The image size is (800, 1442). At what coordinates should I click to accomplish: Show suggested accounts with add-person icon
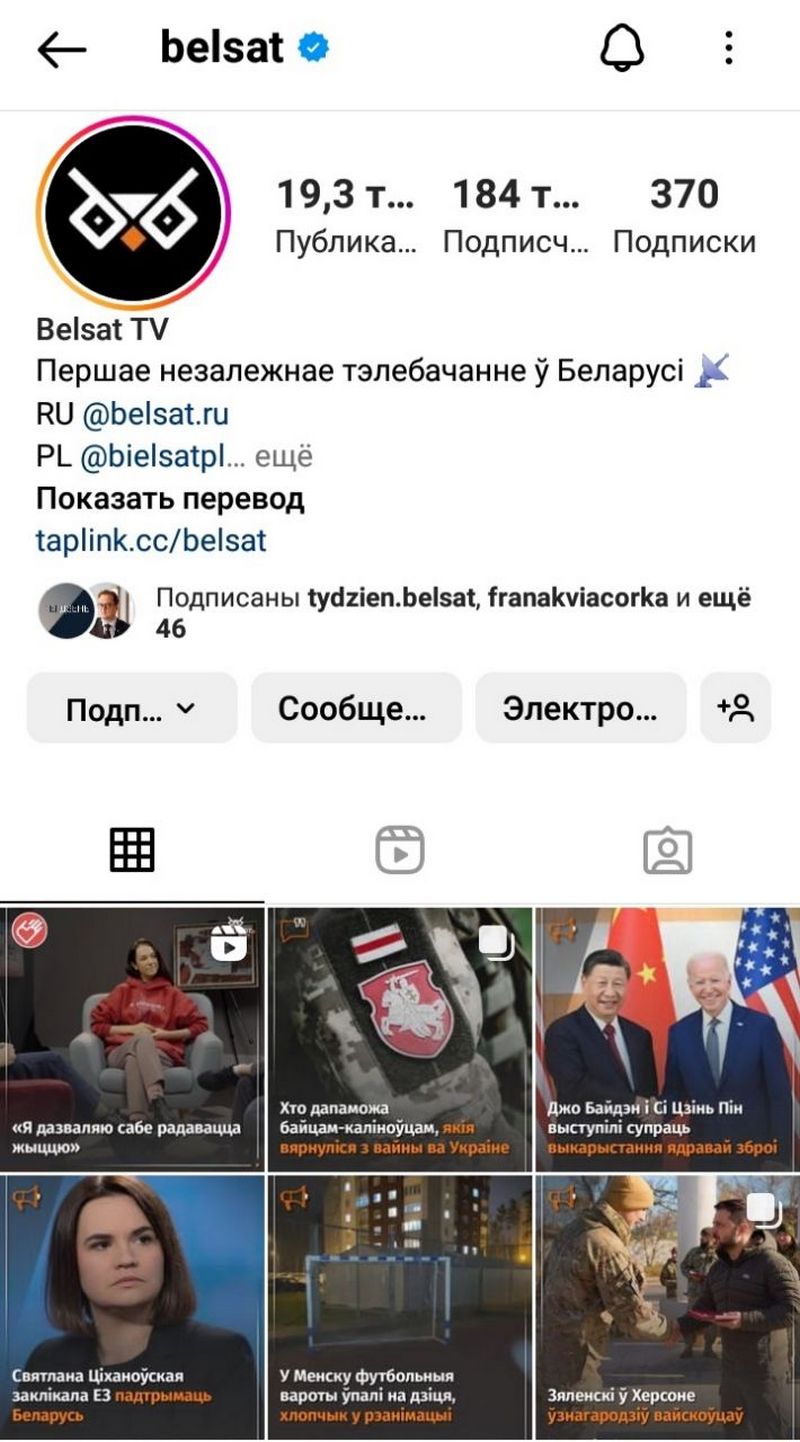[x=735, y=708]
